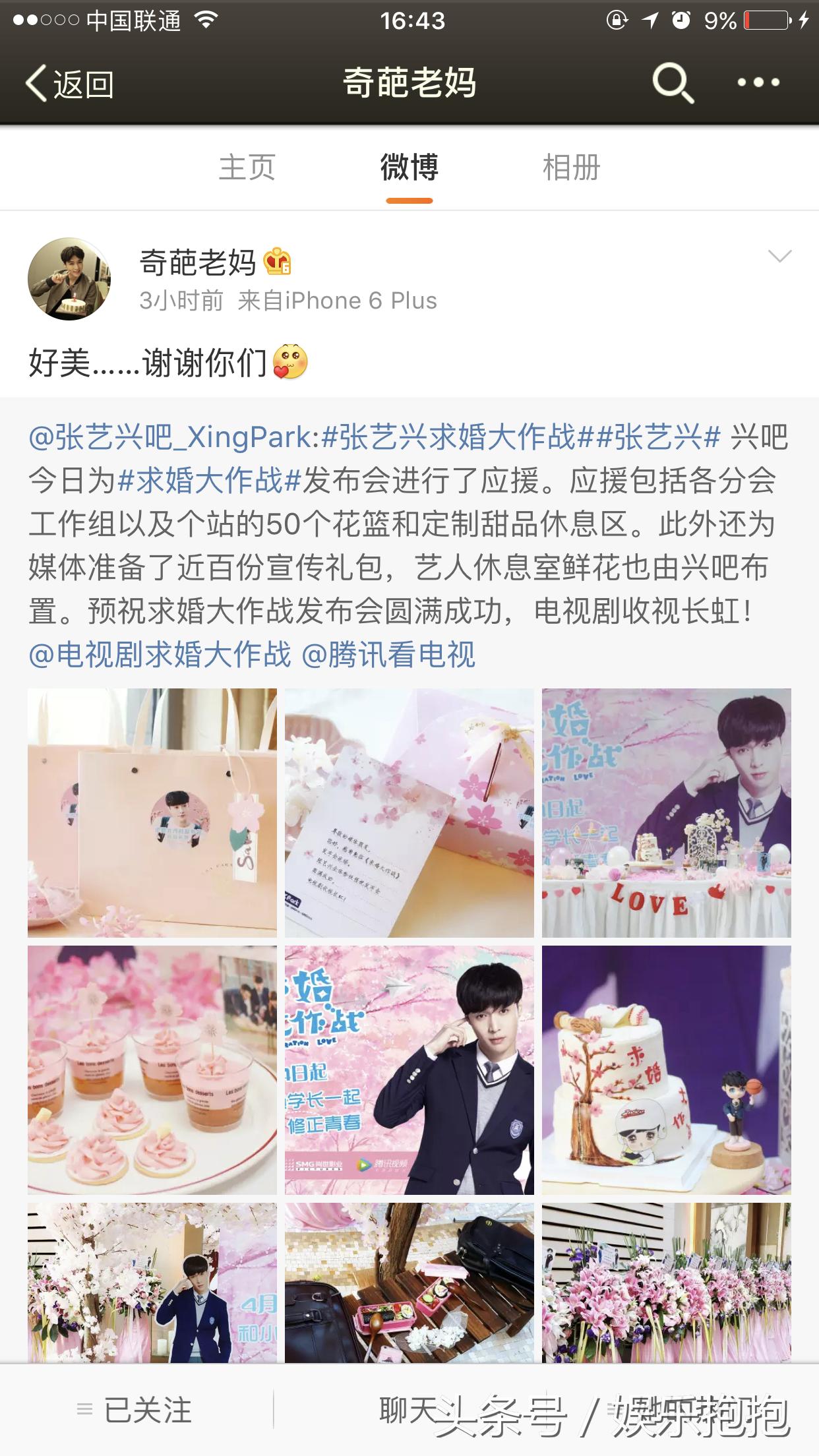View the LOVE dessert table photo
Viewport: 819px width, 1456px height.
(667, 813)
